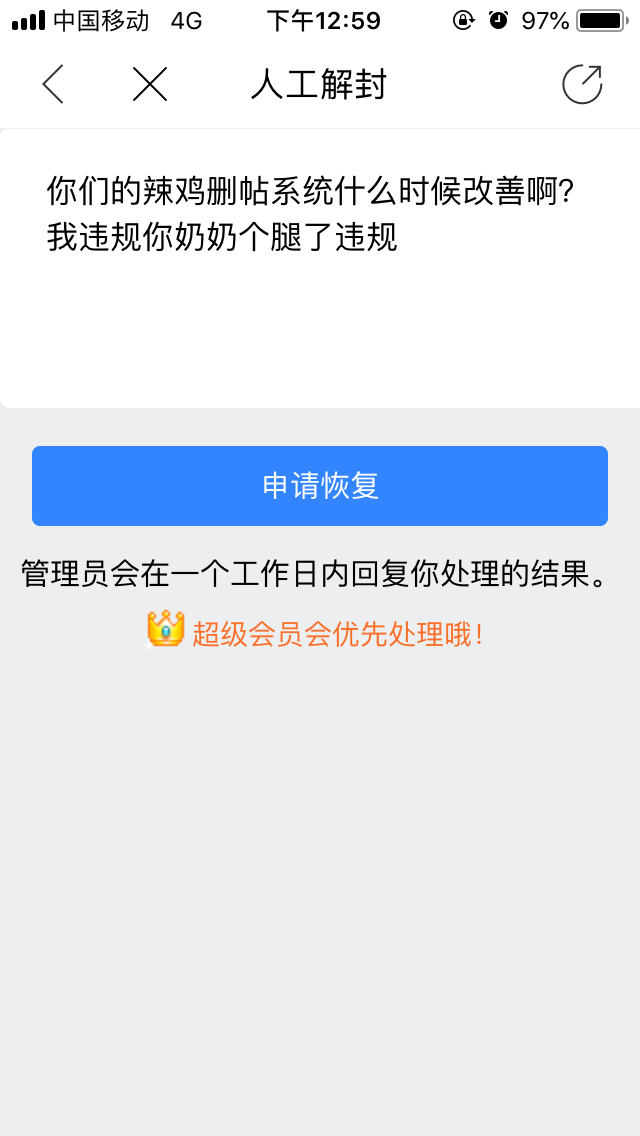Image resolution: width=640 pixels, height=1136 pixels.
Task: Go back using the left arrow
Action: pyautogui.click(x=52, y=85)
